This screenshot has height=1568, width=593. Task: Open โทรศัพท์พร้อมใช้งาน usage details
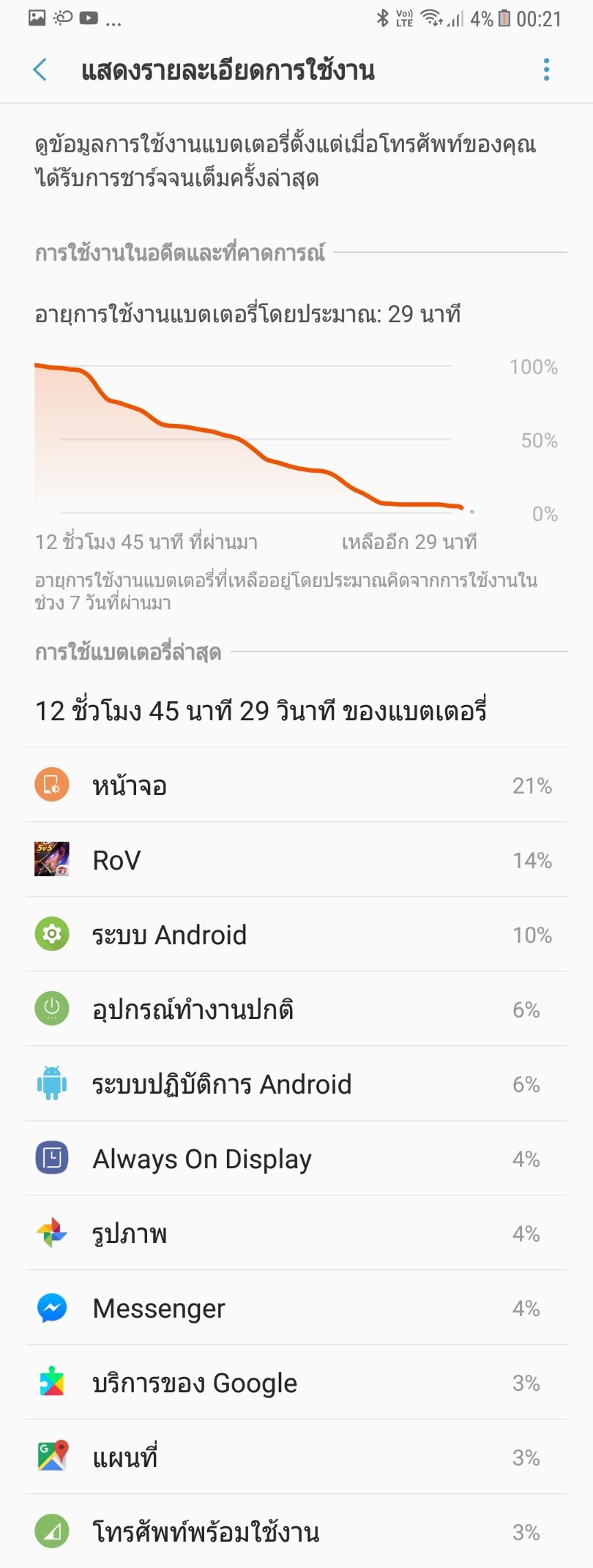point(296,1531)
